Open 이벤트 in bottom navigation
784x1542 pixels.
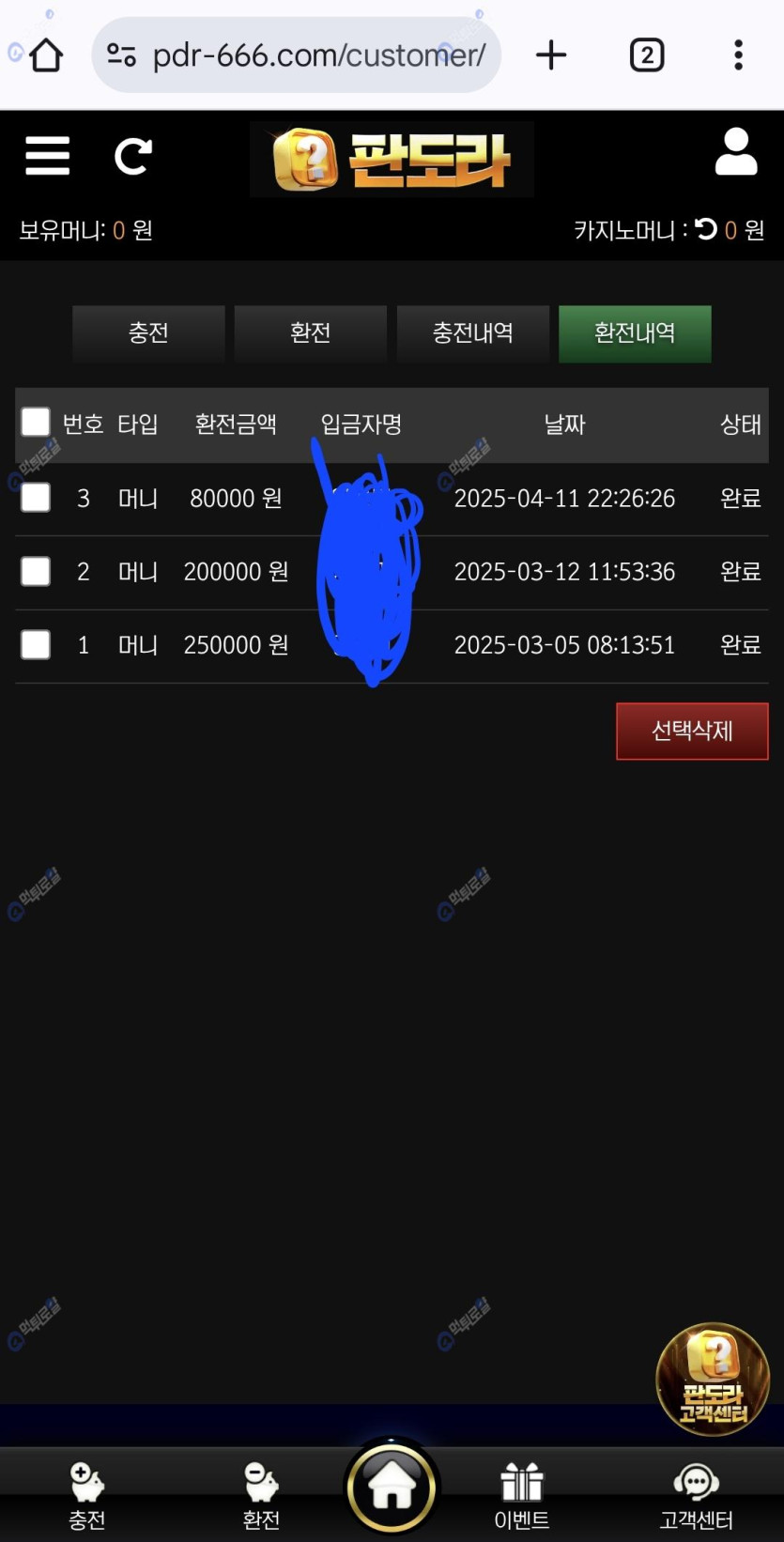click(x=522, y=1496)
